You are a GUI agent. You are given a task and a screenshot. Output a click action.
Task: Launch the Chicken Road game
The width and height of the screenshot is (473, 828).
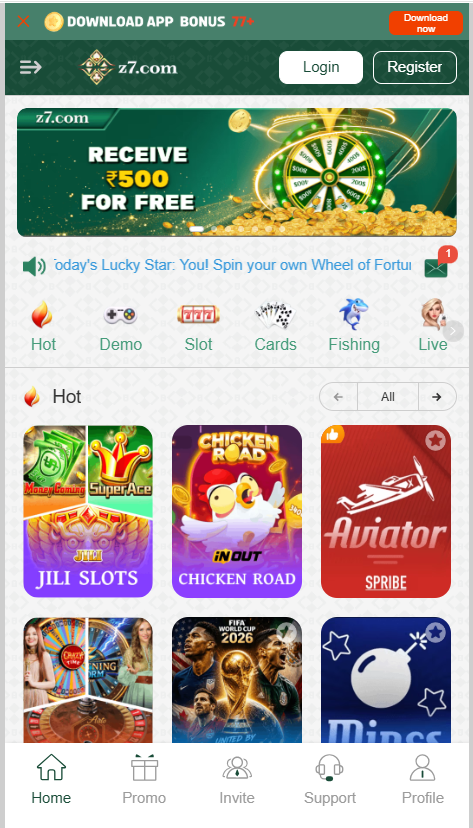[237, 511]
